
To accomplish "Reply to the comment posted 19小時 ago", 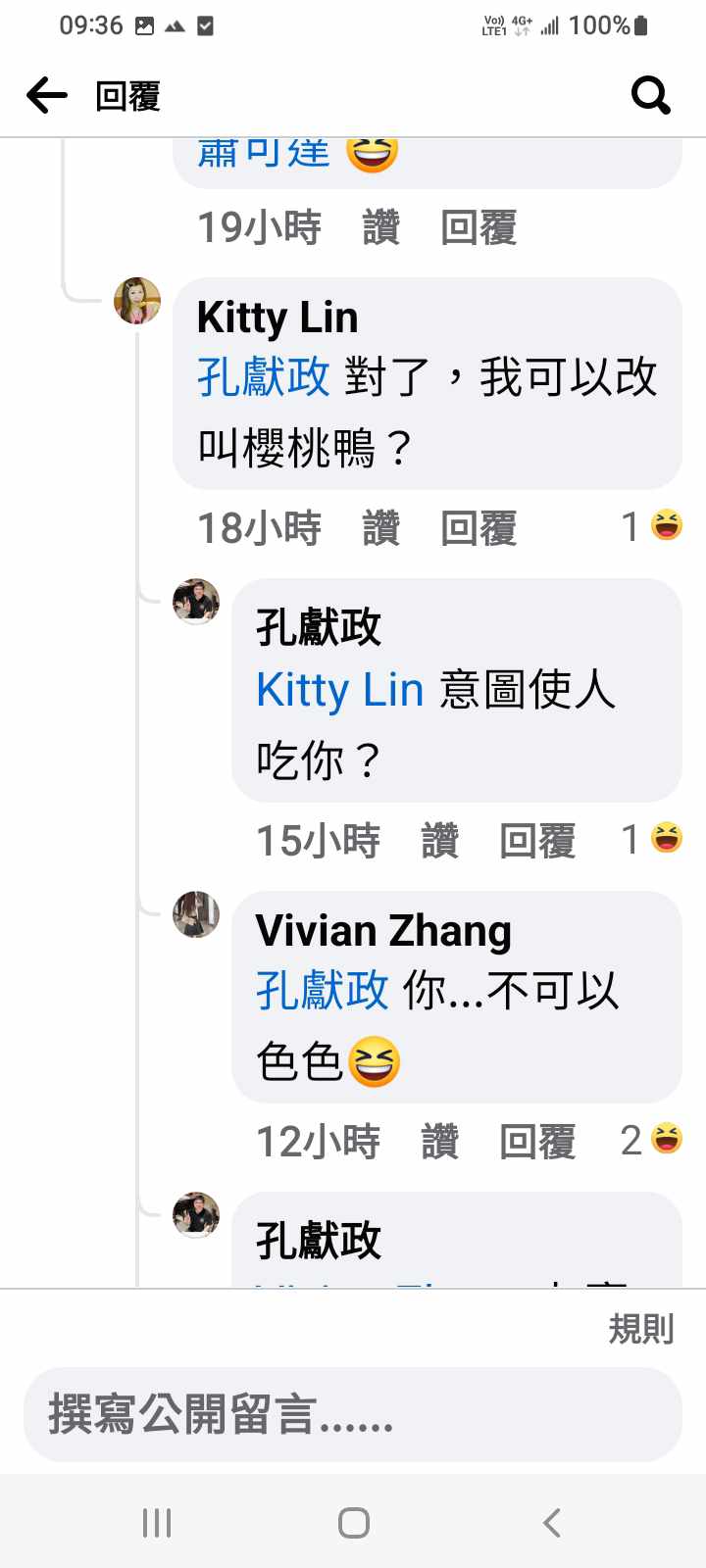I will click(x=479, y=228).
